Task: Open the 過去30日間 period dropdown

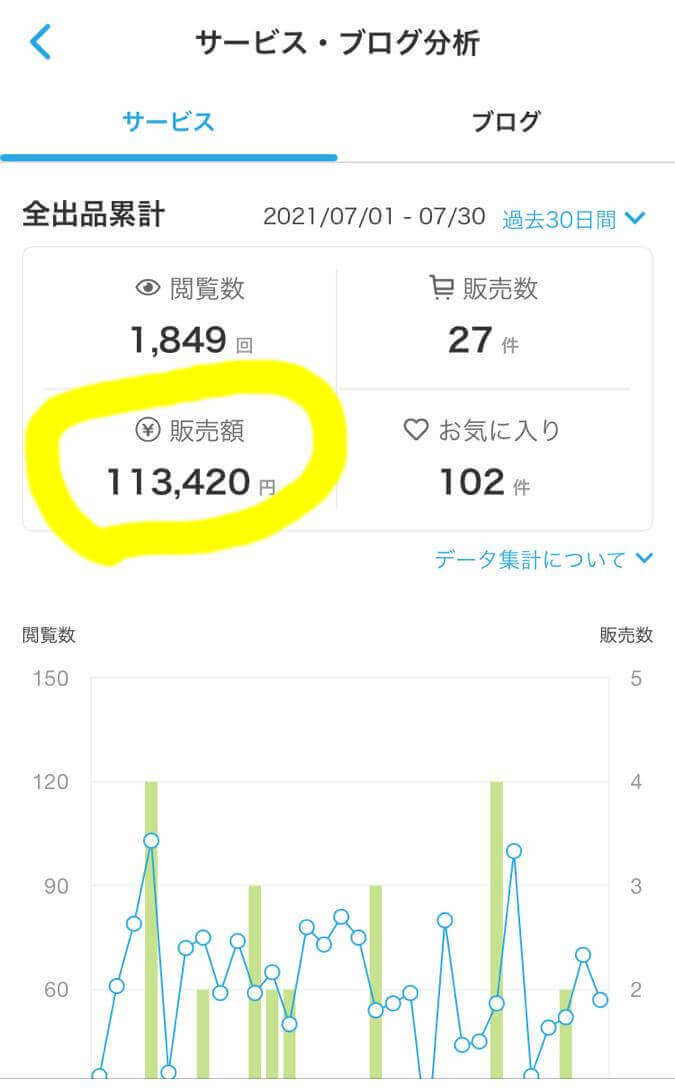Action: click(574, 219)
